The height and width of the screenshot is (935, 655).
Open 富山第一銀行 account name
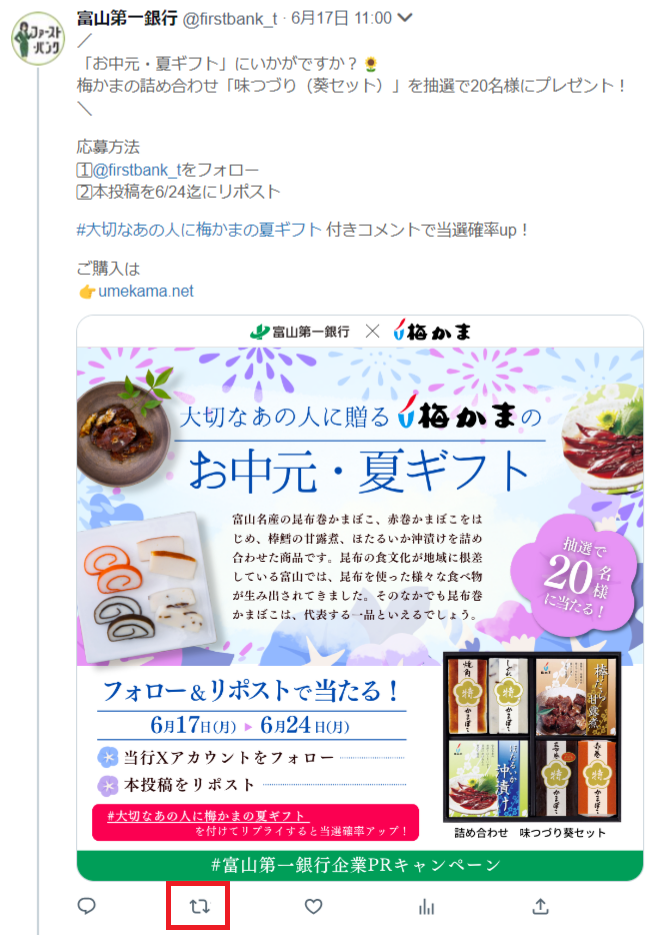click(x=128, y=18)
